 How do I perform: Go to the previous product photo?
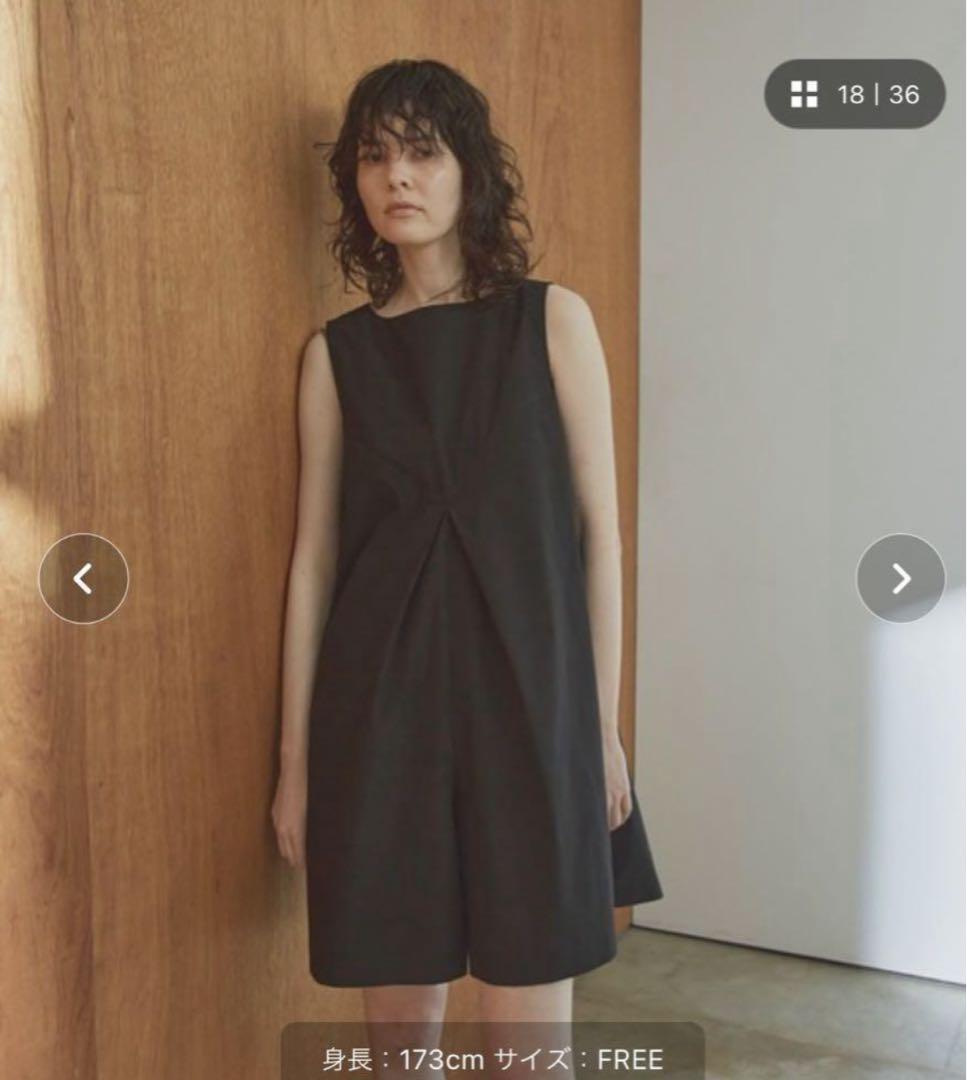(x=83, y=578)
